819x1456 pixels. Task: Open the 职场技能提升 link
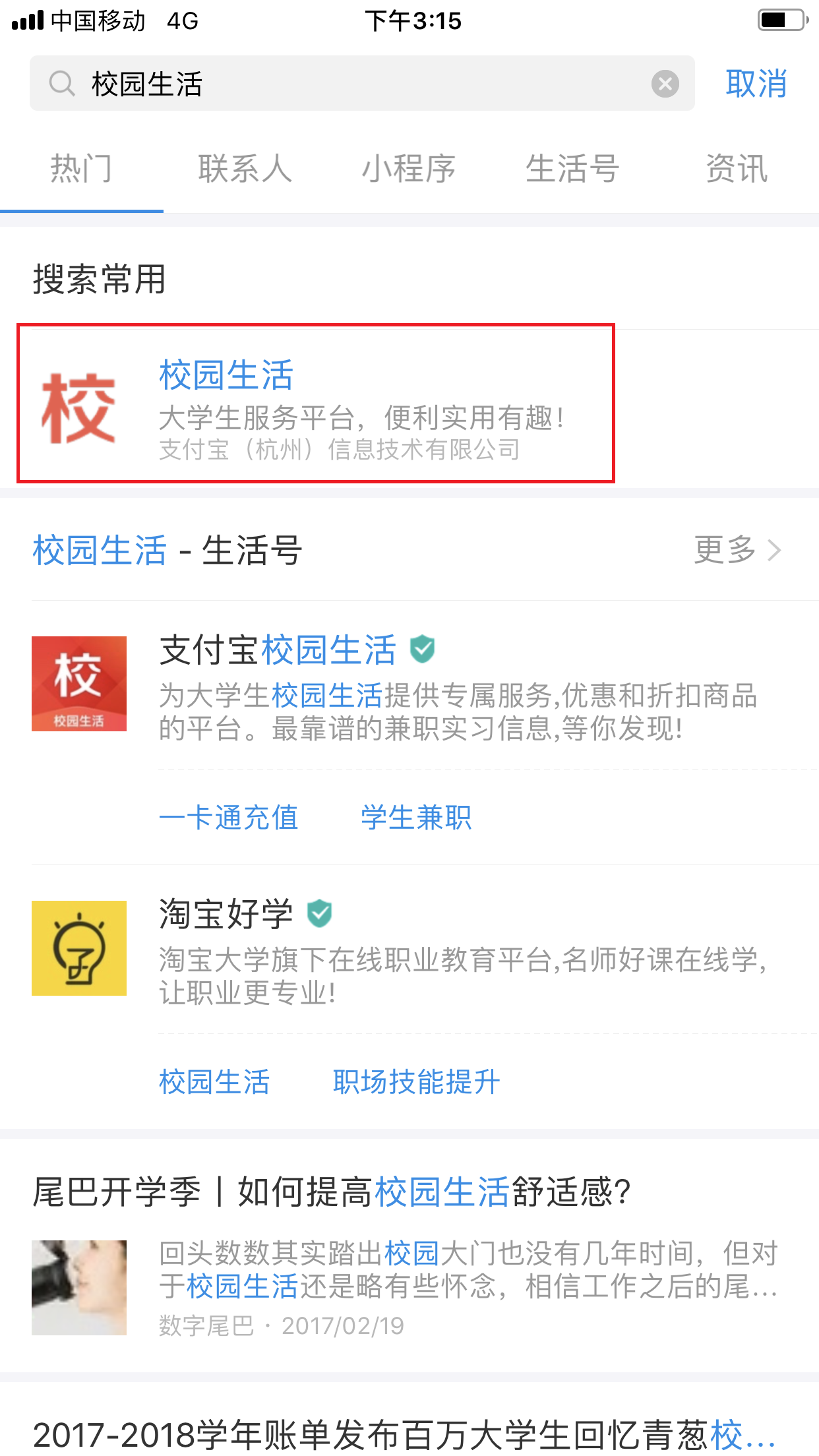click(x=416, y=1082)
